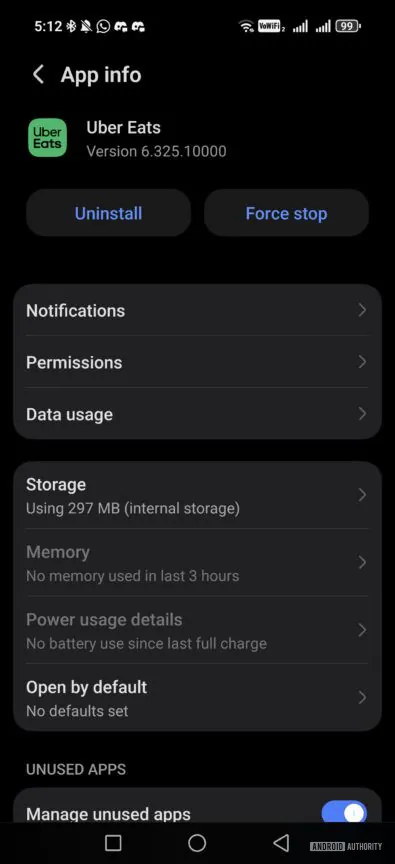Screen dimensions: 395x864
Task: Uninstall the Uber Eats app
Action: pos(109,213)
